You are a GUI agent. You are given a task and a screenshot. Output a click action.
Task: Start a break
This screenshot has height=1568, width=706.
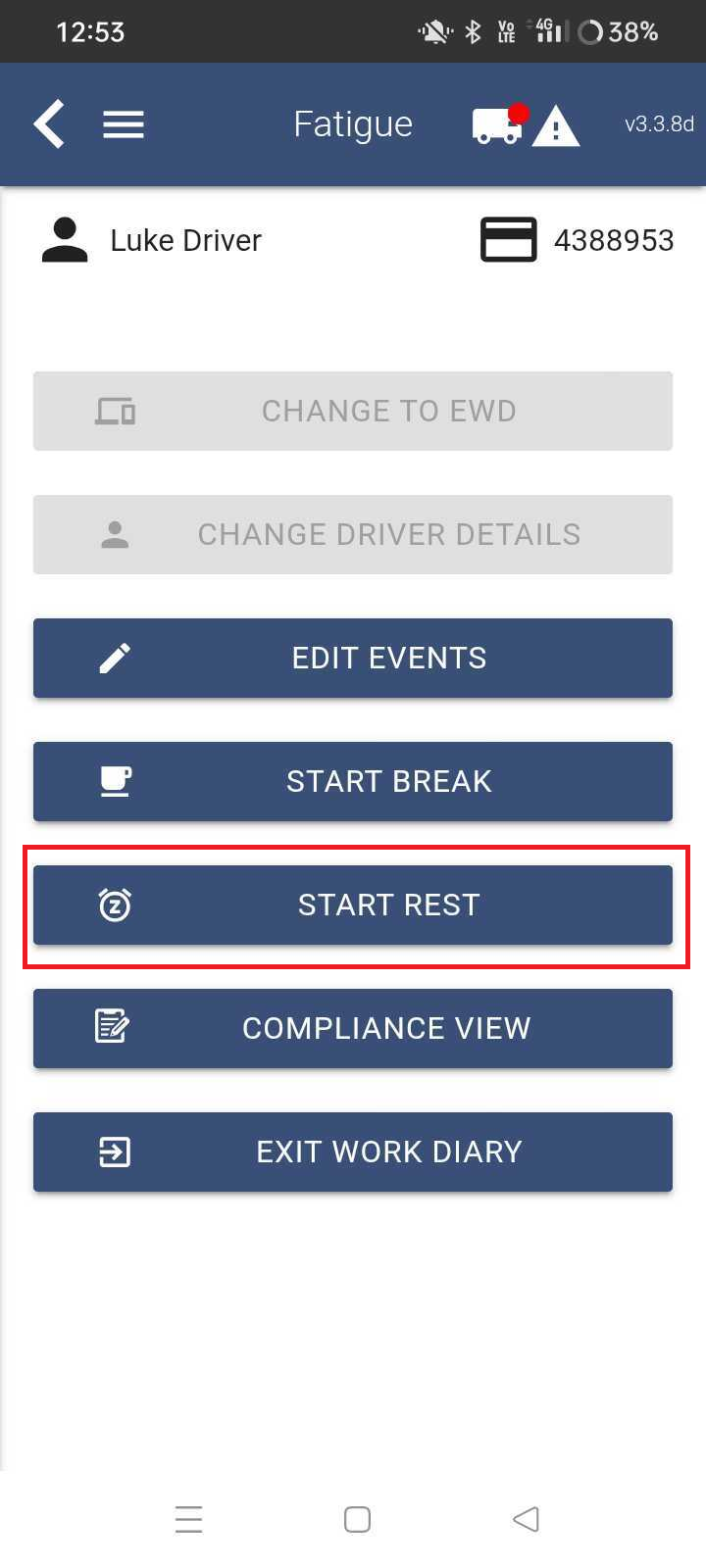pyautogui.click(x=353, y=781)
